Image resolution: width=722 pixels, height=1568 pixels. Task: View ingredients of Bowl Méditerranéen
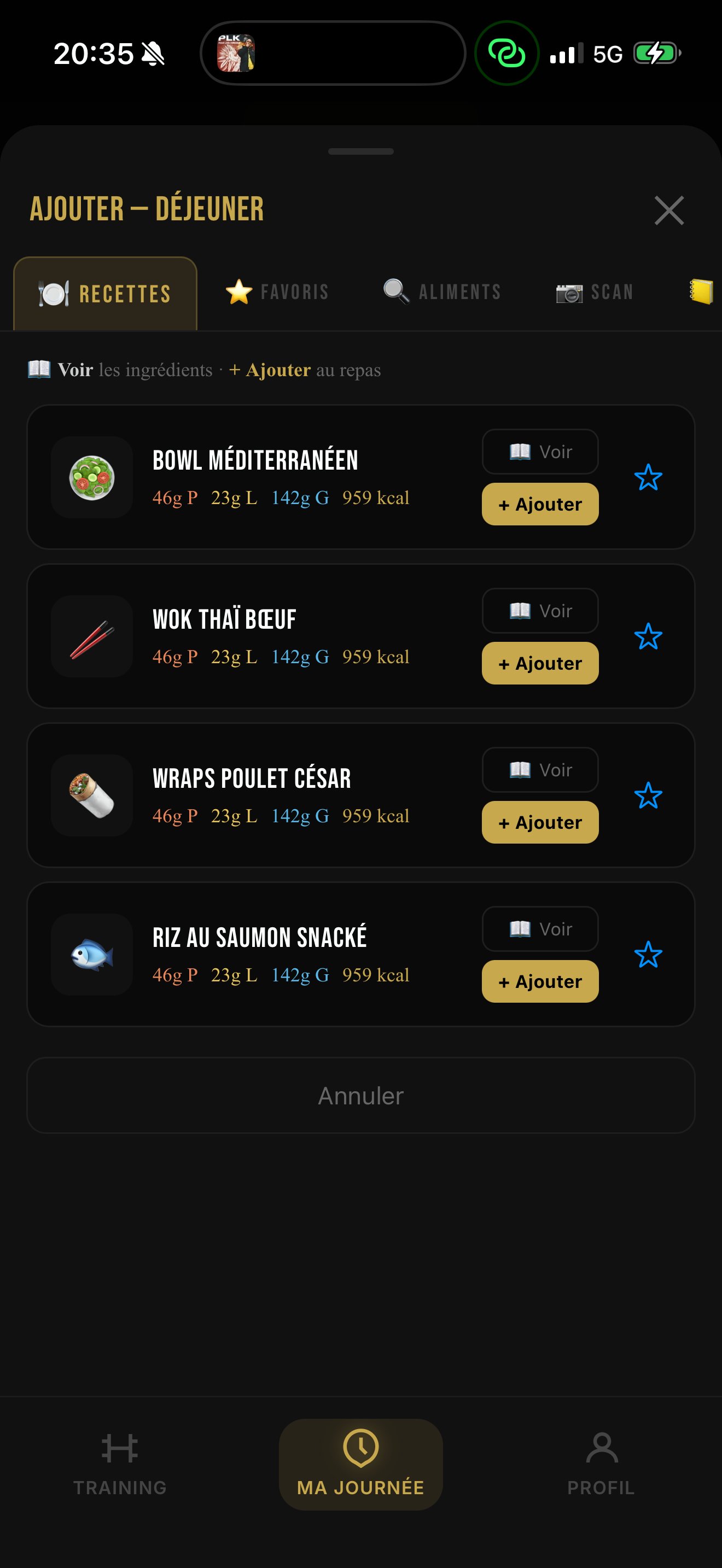coord(540,452)
